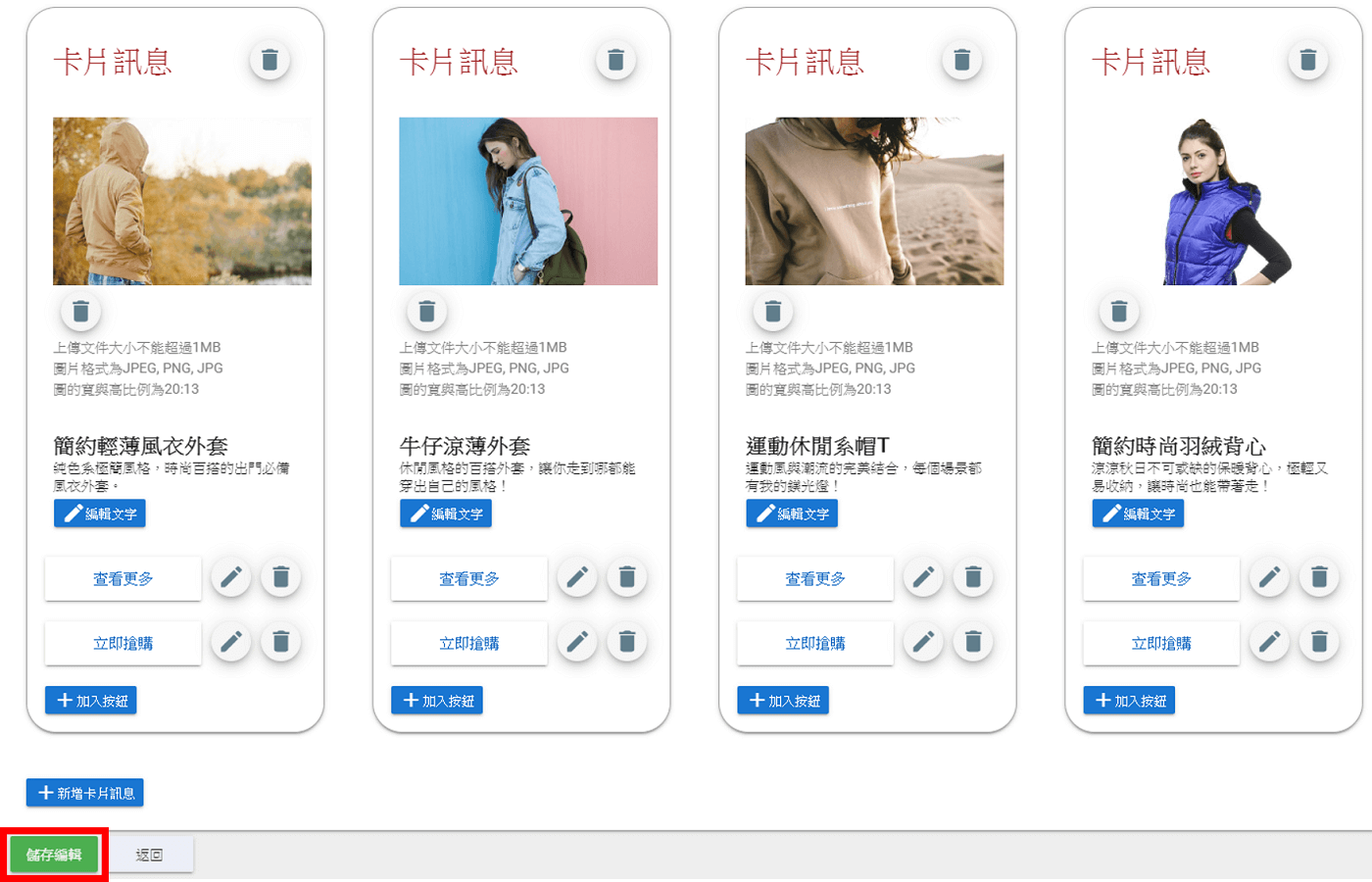
Task: Remove the image of the 運動休閒系帽T card
Action: tap(772, 312)
